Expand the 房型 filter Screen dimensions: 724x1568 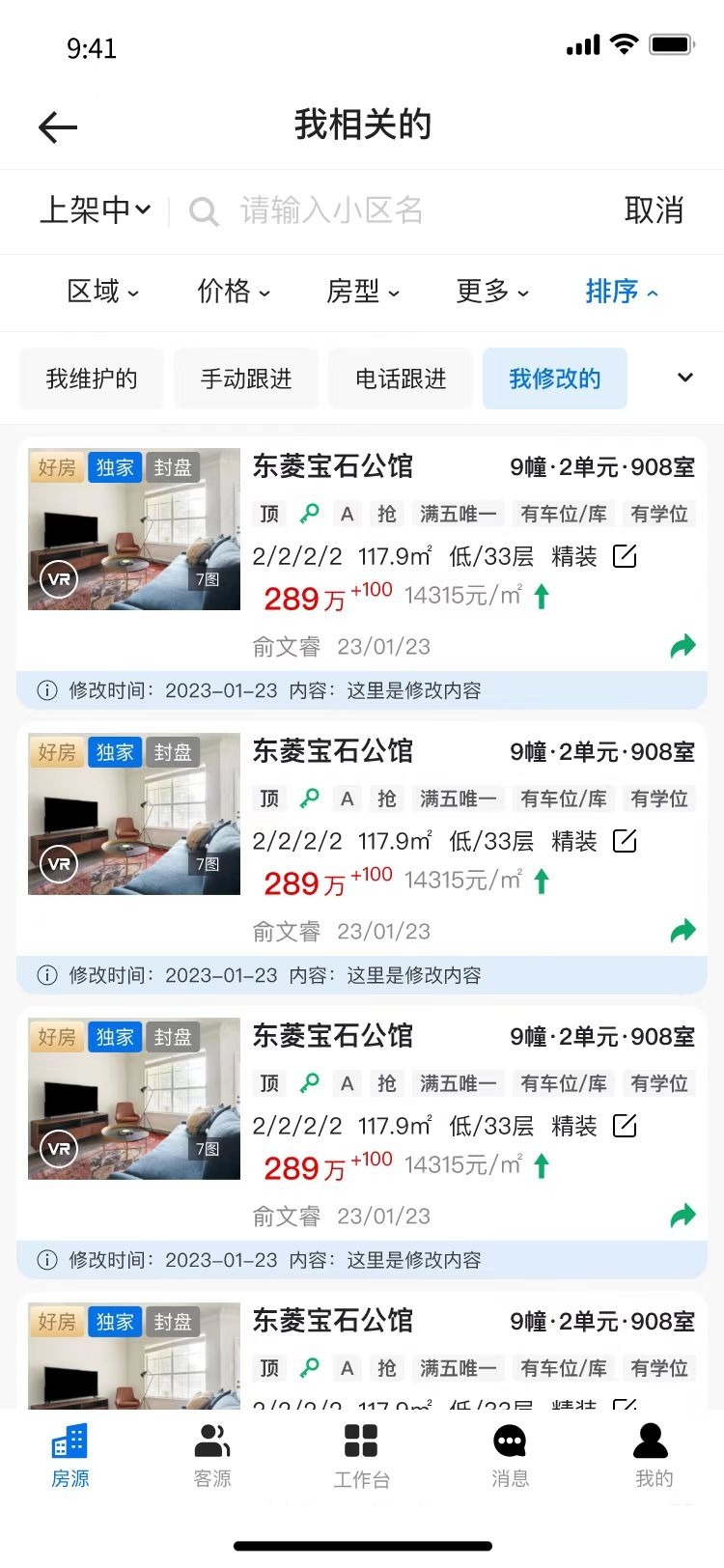362,291
